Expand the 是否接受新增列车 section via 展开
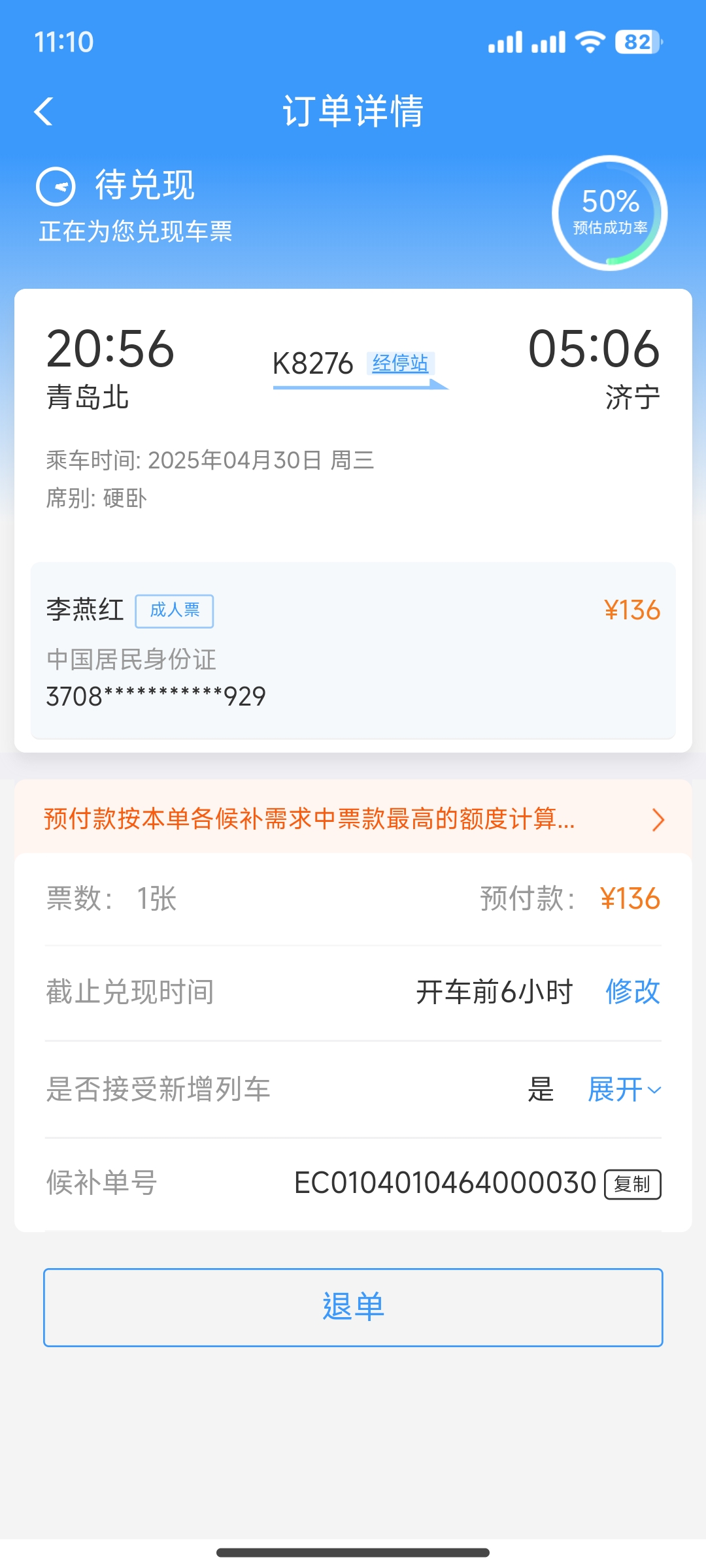 [x=624, y=1089]
